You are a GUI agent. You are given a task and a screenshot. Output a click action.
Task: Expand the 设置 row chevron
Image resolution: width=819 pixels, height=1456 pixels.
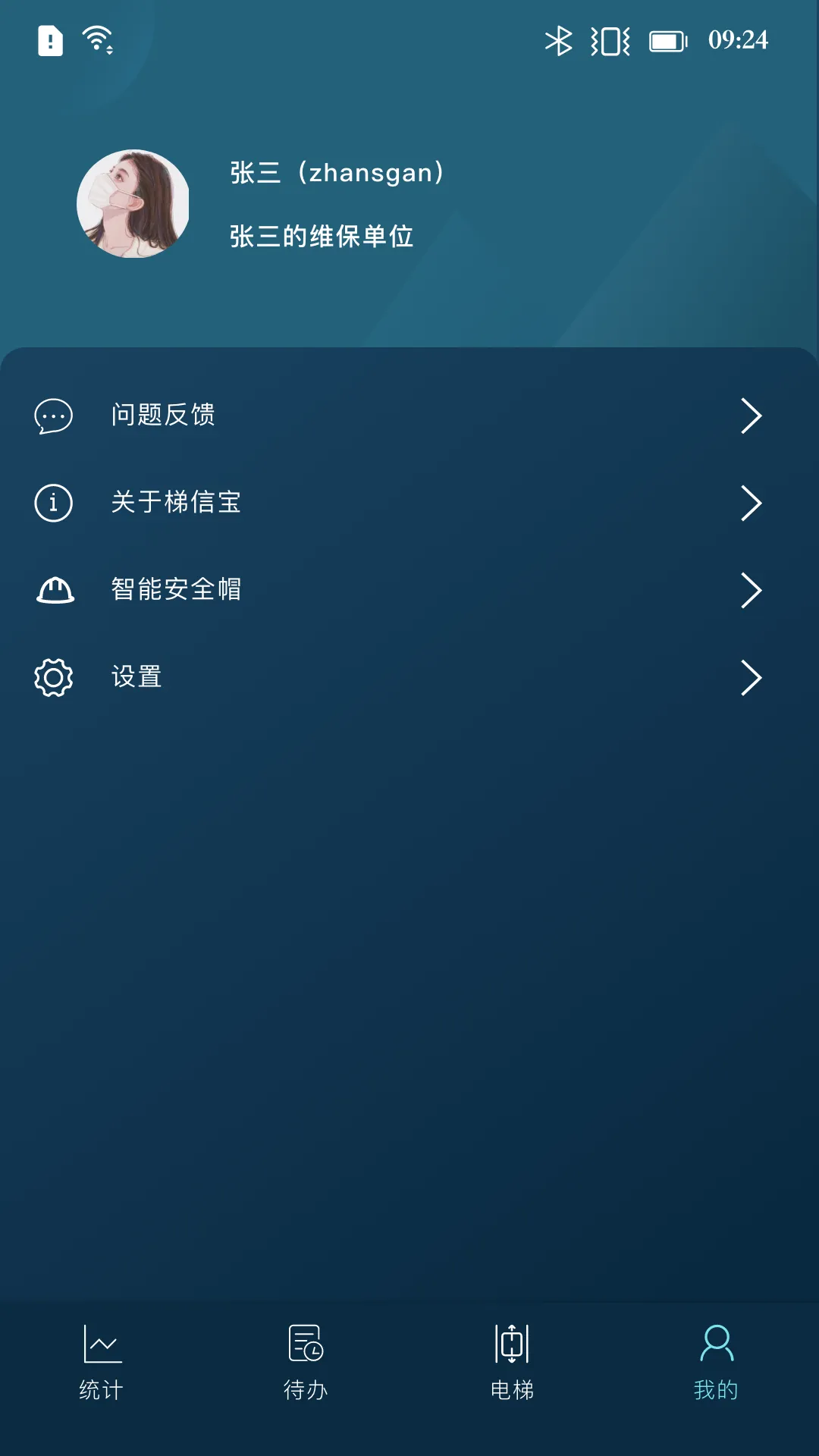(752, 677)
